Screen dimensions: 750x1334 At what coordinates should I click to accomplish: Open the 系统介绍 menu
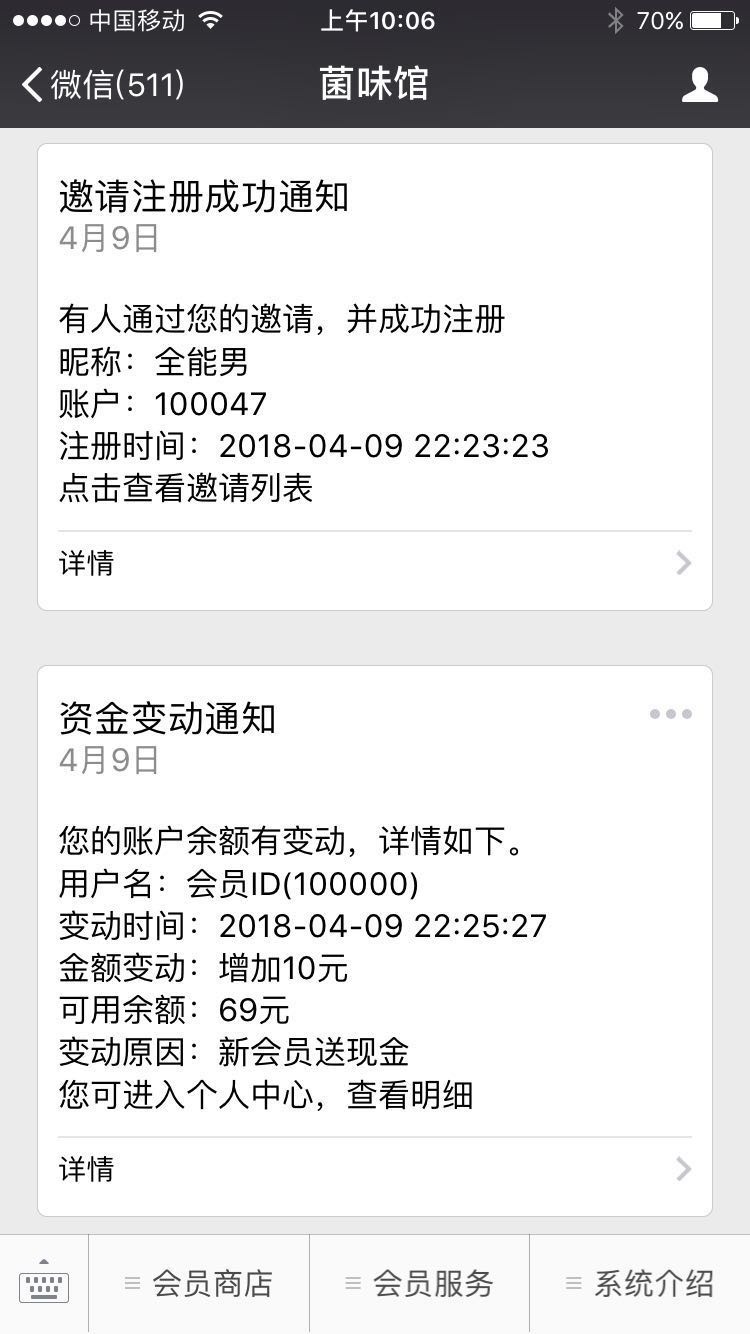[x=640, y=1284]
